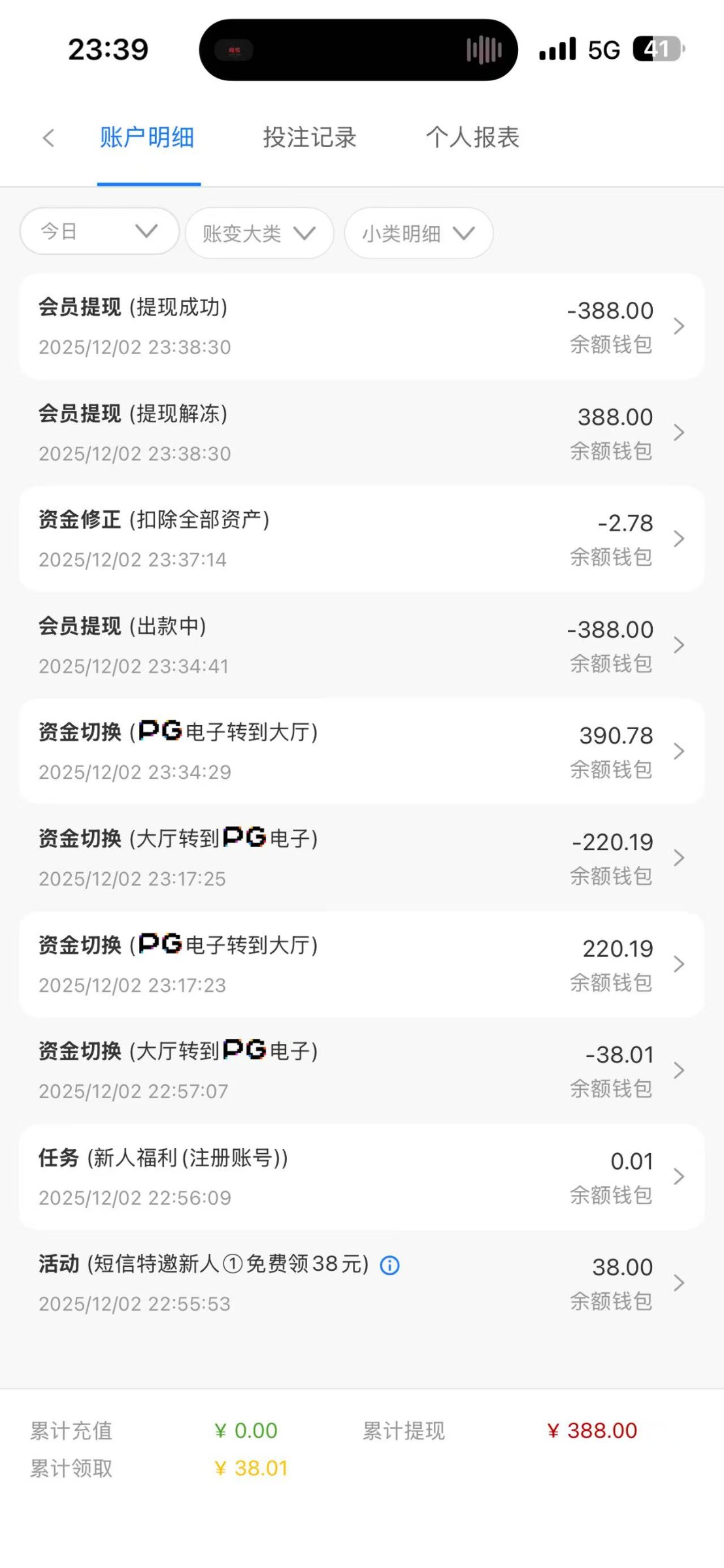Go back using the top-left arrow

tap(48, 138)
